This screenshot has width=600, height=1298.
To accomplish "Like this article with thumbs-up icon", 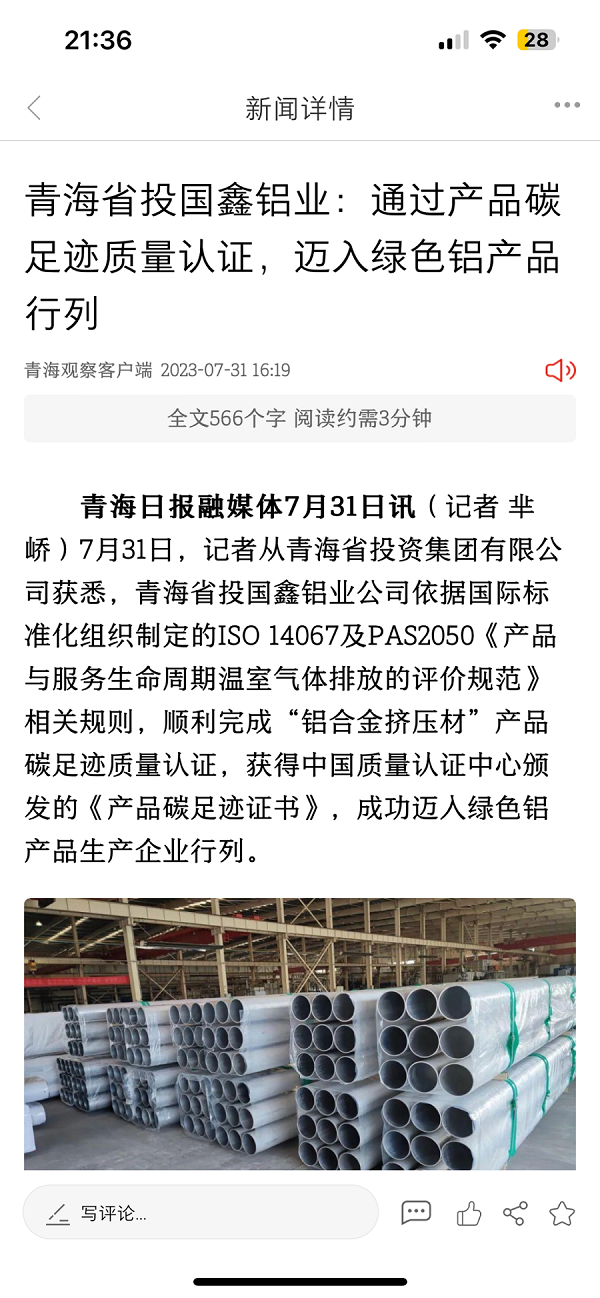I will tap(468, 1214).
